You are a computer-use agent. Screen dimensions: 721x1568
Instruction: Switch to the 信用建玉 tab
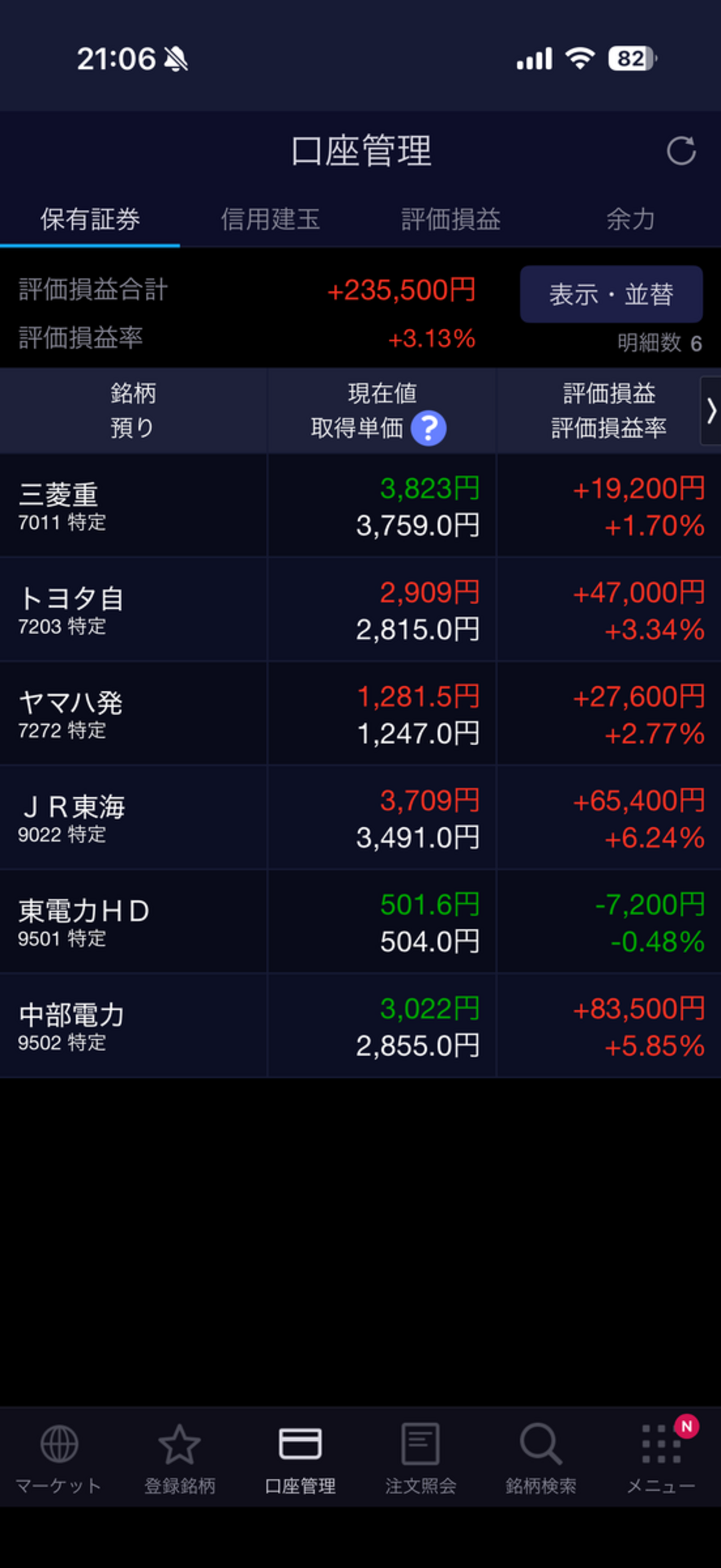(x=270, y=220)
